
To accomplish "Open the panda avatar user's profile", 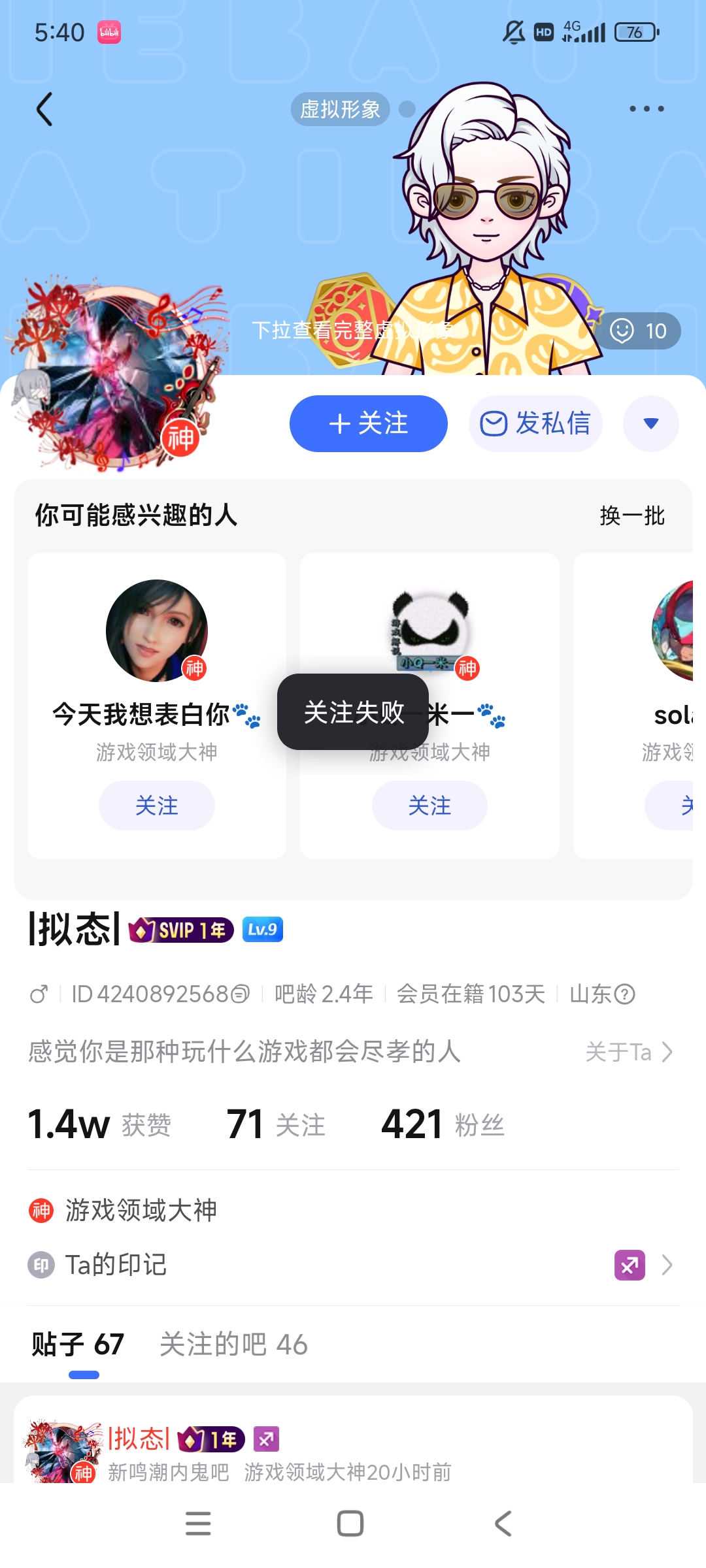I will point(429,630).
